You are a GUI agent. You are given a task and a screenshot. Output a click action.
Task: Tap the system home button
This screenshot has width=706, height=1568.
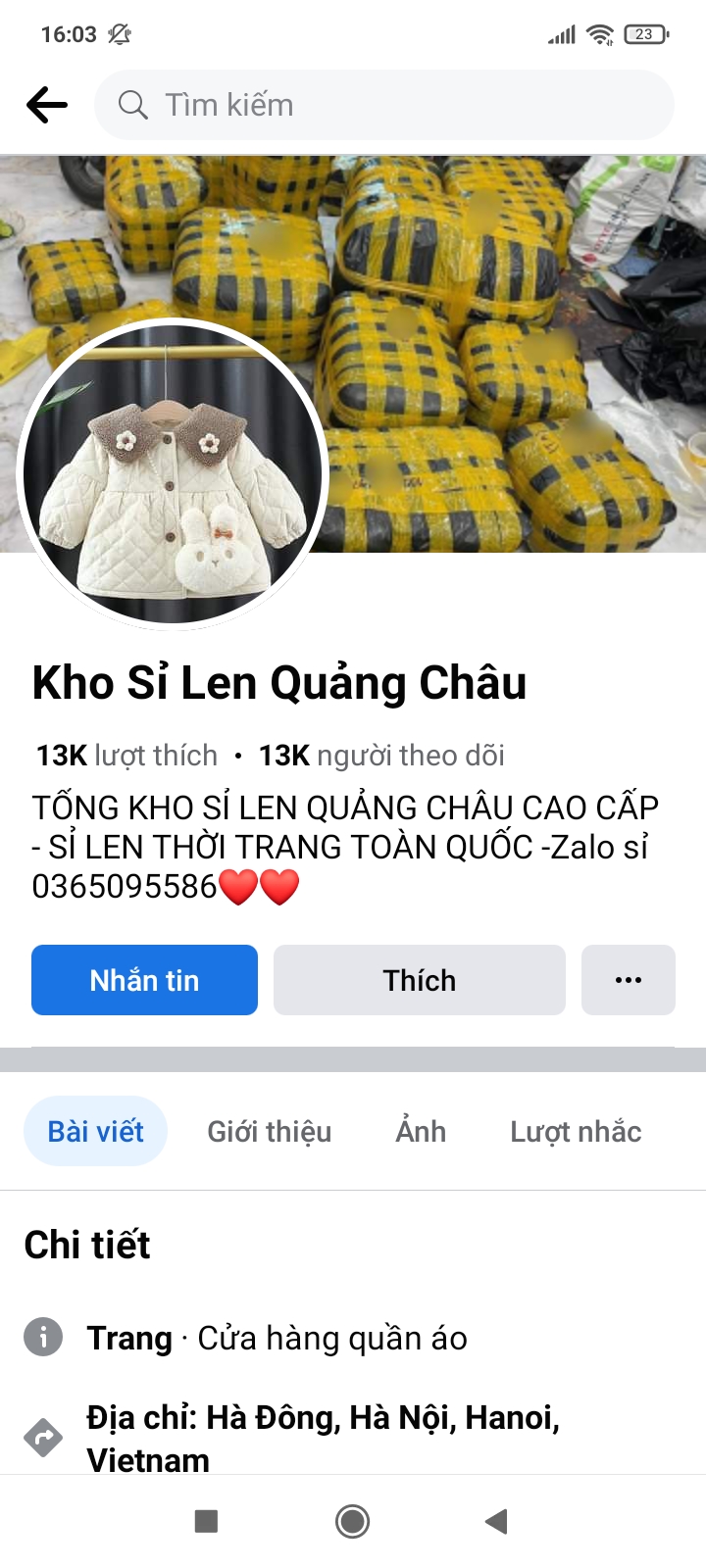(352, 1521)
